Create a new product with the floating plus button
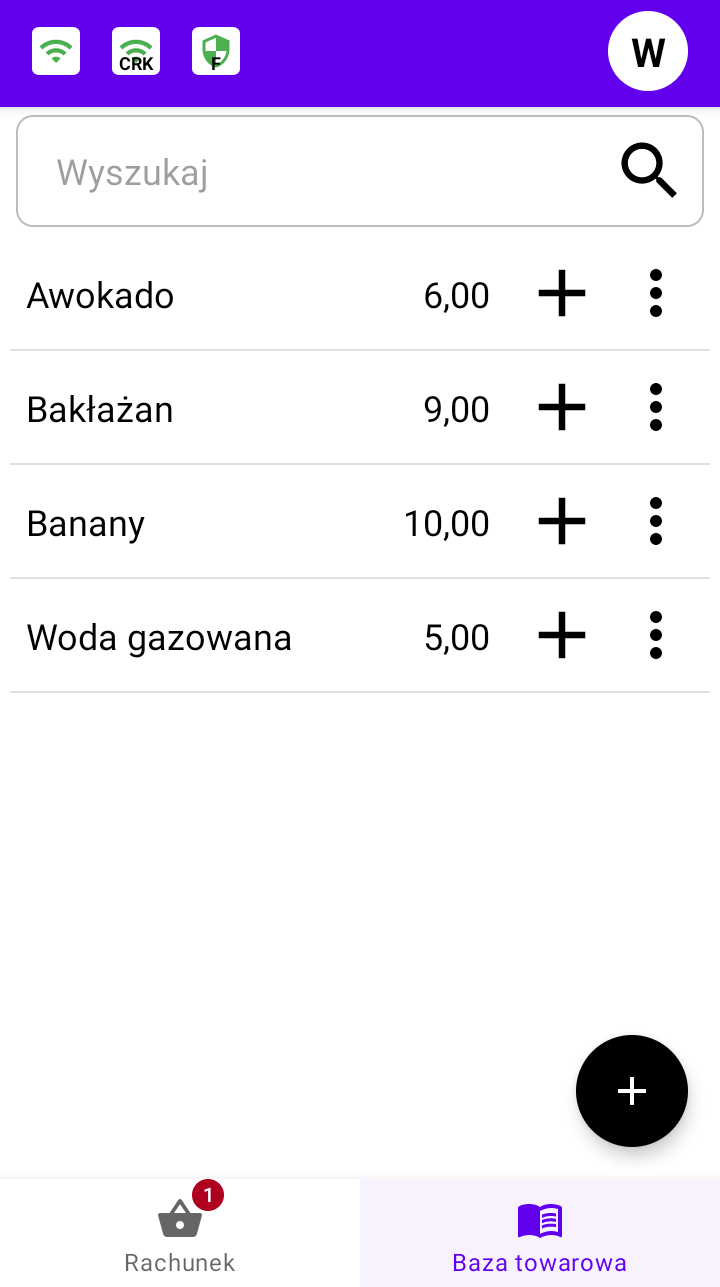The height and width of the screenshot is (1287, 720). [x=632, y=1091]
